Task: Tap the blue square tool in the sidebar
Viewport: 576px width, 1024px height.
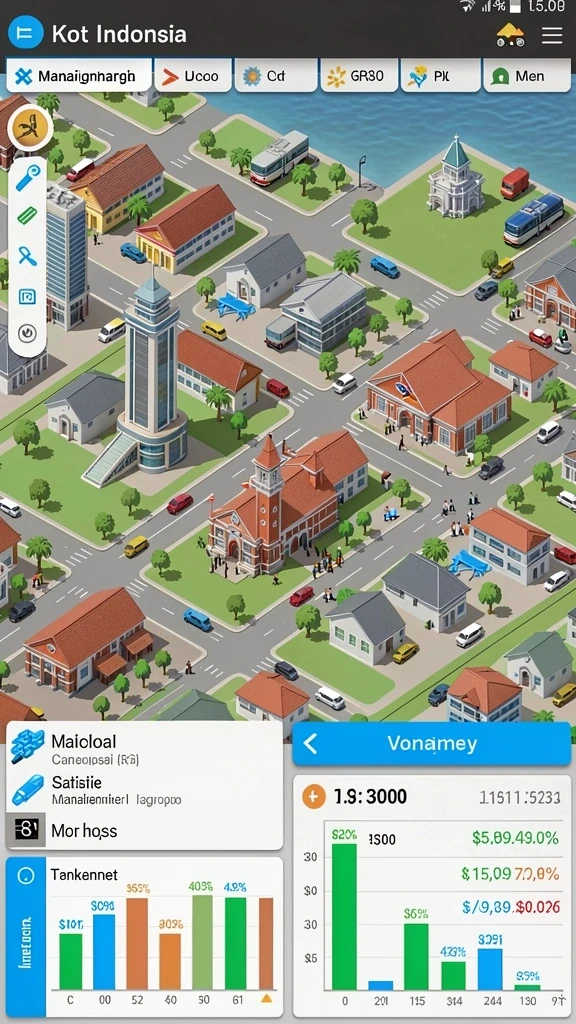Action: pos(27,296)
